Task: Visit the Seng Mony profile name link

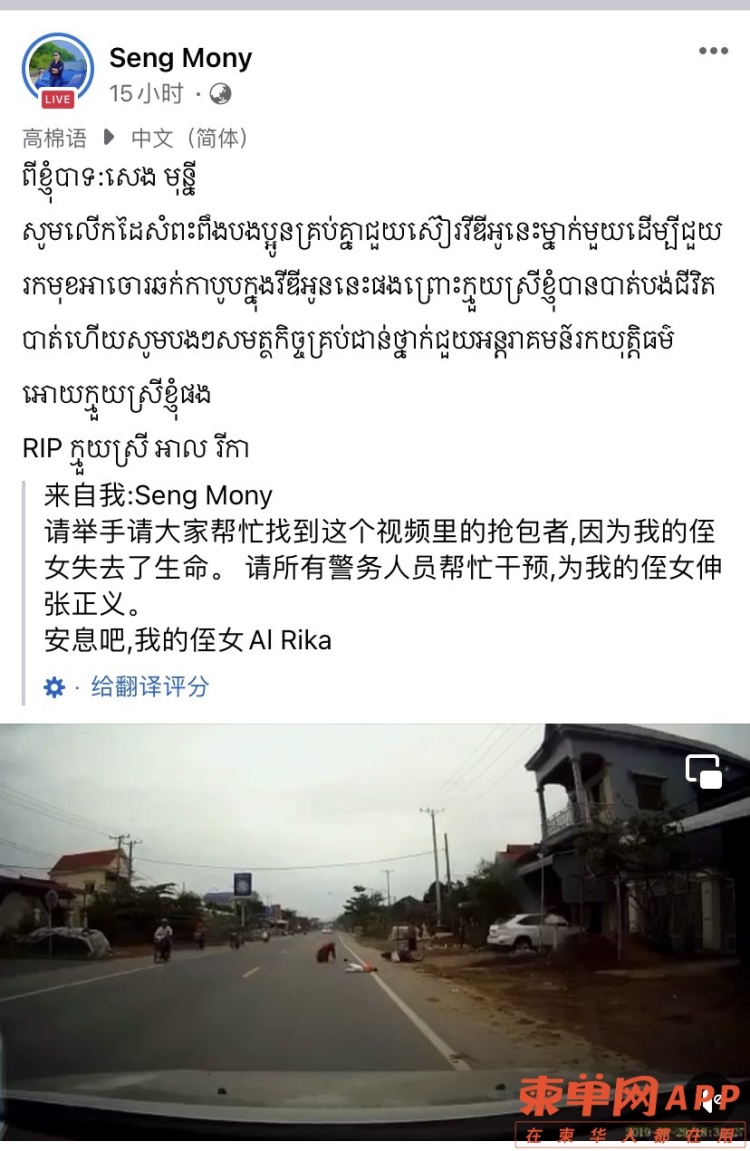Action: tap(181, 58)
